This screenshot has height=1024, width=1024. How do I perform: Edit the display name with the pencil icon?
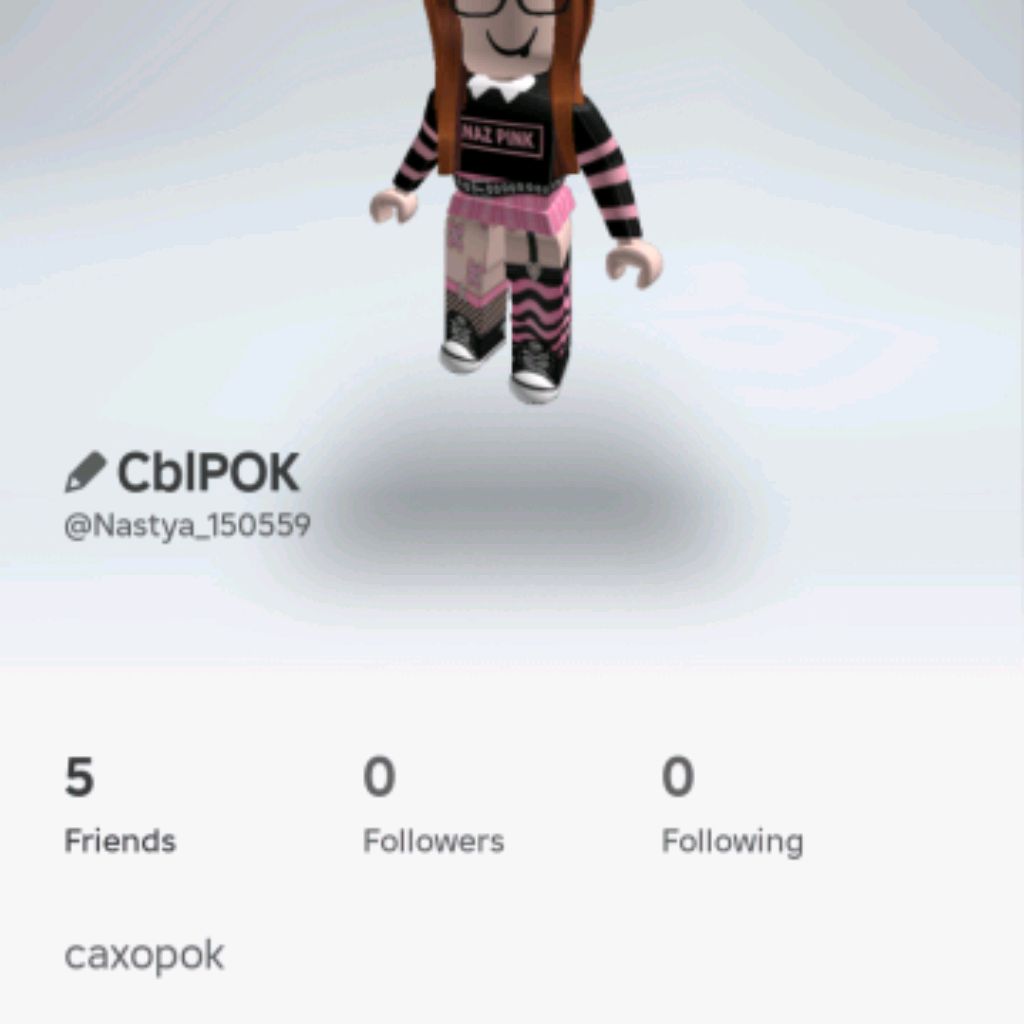[x=86, y=472]
